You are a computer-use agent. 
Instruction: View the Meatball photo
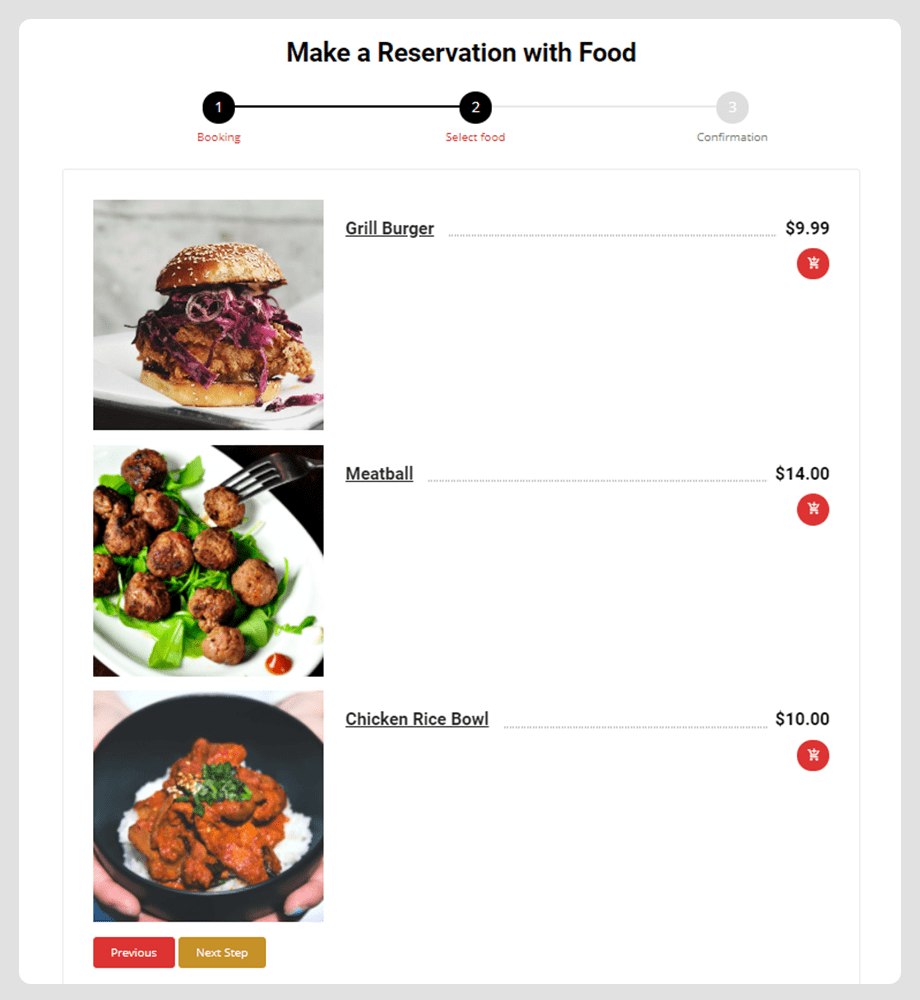coord(208,561)
